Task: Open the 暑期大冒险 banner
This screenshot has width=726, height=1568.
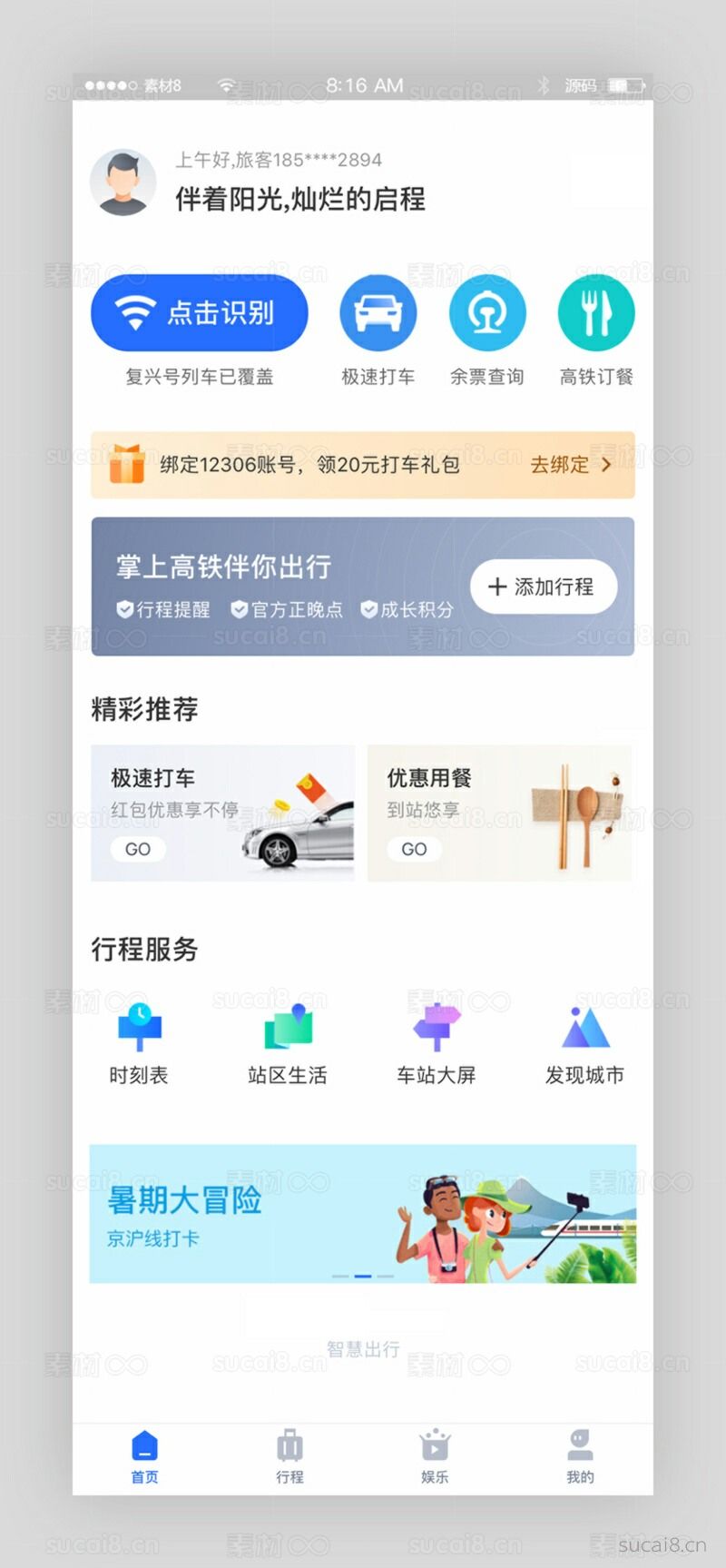Action: click(363, 1213)
